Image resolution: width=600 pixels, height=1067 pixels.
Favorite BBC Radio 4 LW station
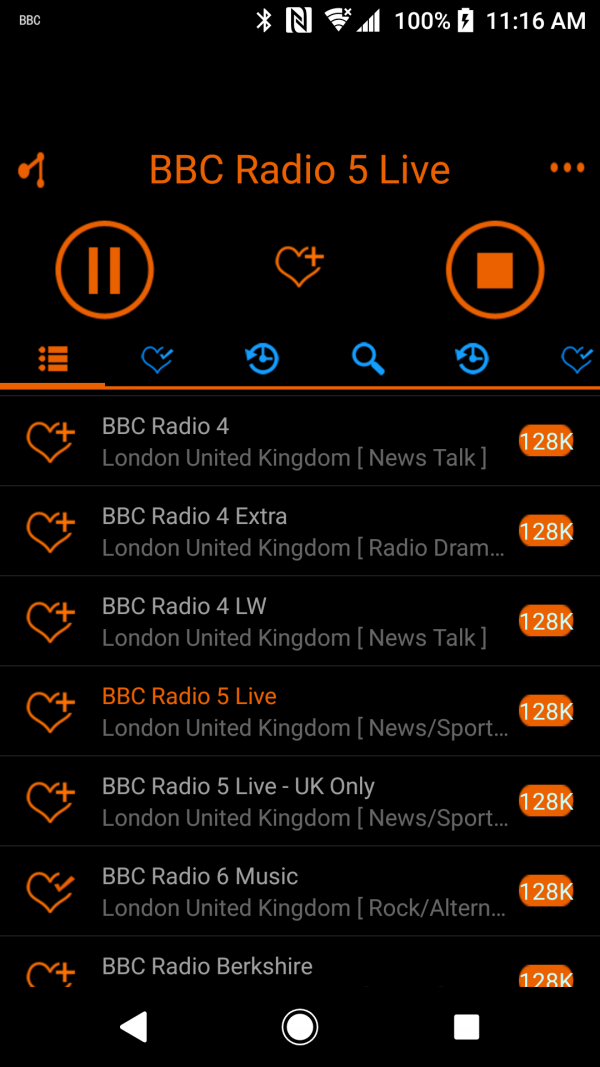pos(50,622)
